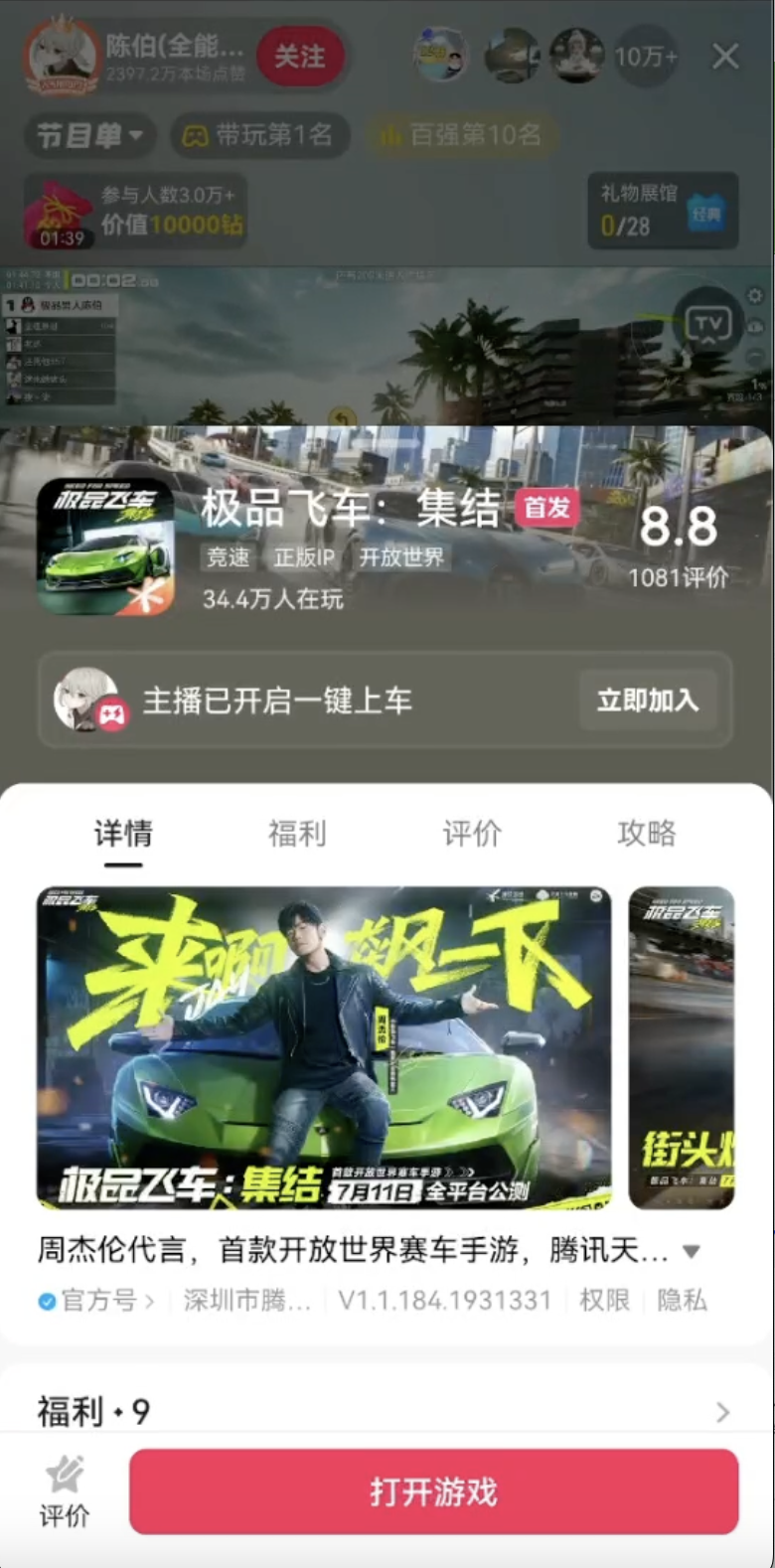The height and width of the screenshot is (1568, 775).
Task: Tap 打开游戏 to launch the game
Action: click(x=433, y=1491)
